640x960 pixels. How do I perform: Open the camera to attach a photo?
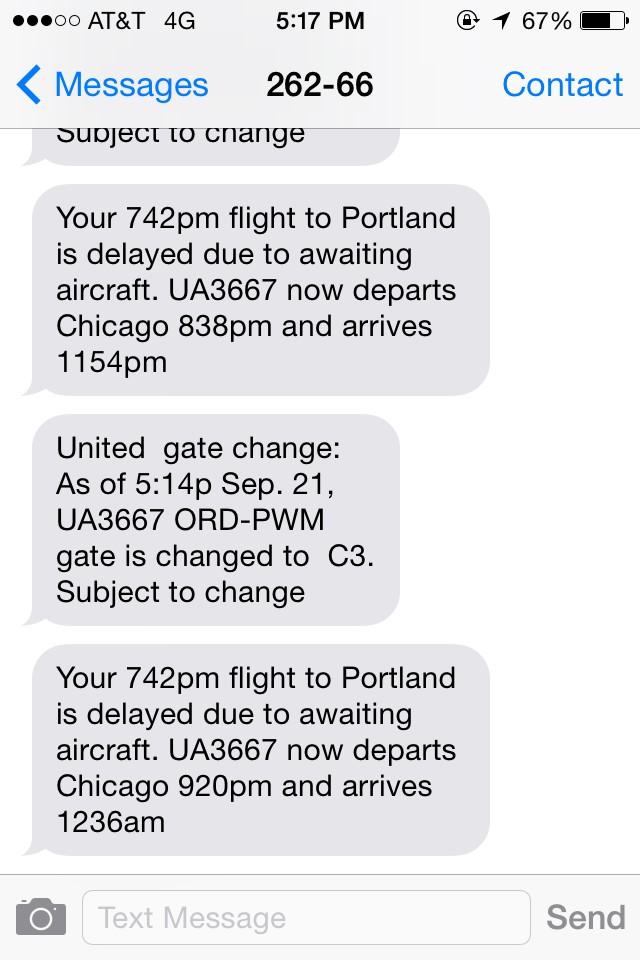click(x=41, y=916)
